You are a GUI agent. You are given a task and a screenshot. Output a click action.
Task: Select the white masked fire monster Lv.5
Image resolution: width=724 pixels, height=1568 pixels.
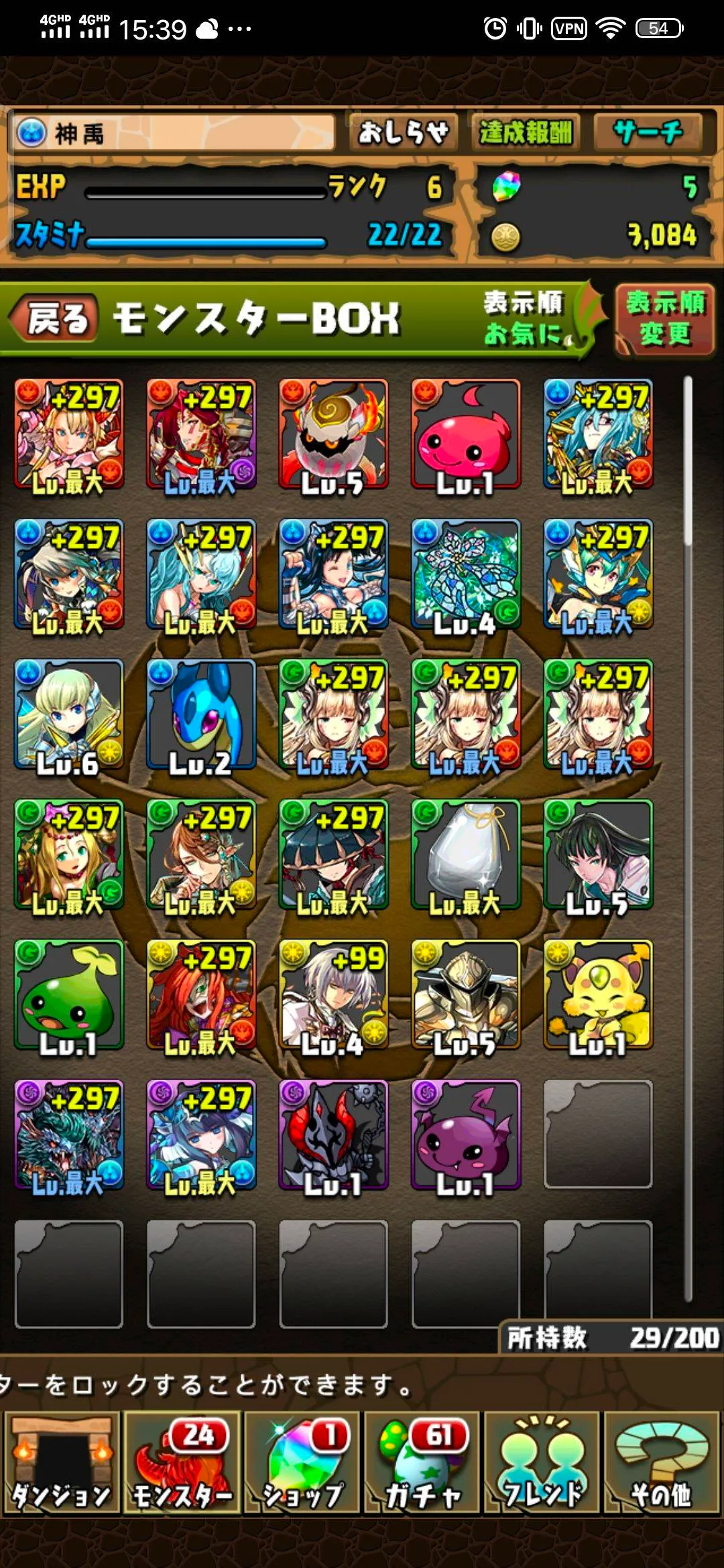point(333,434)
